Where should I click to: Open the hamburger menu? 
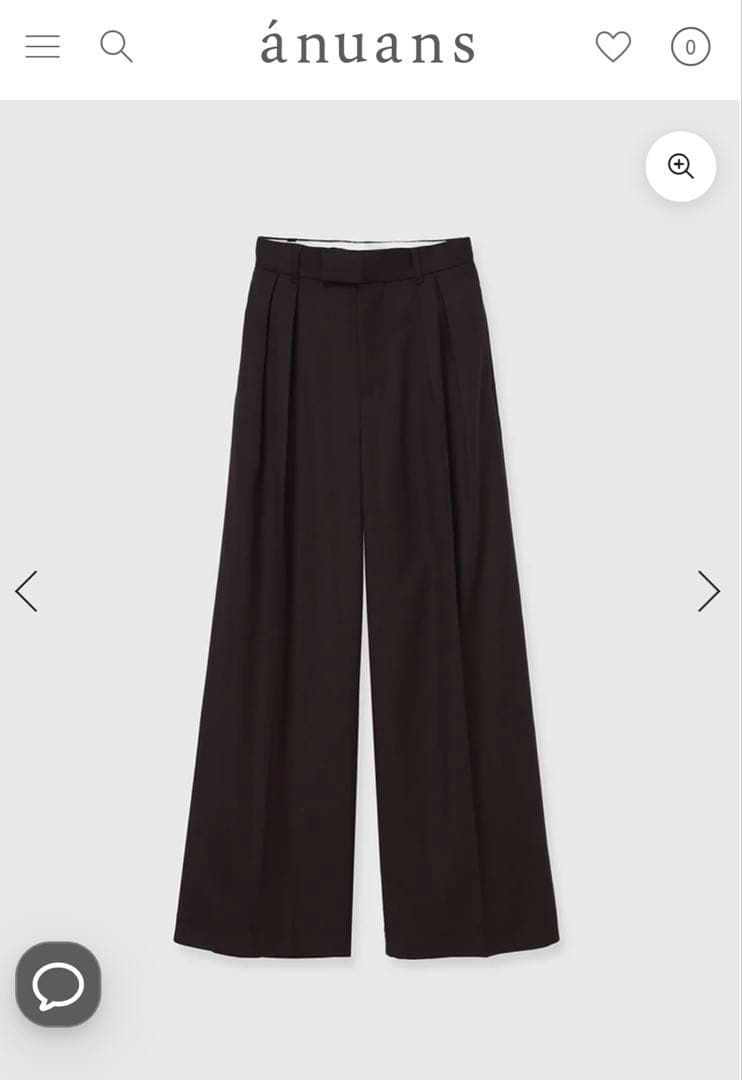tap(43, 47)
